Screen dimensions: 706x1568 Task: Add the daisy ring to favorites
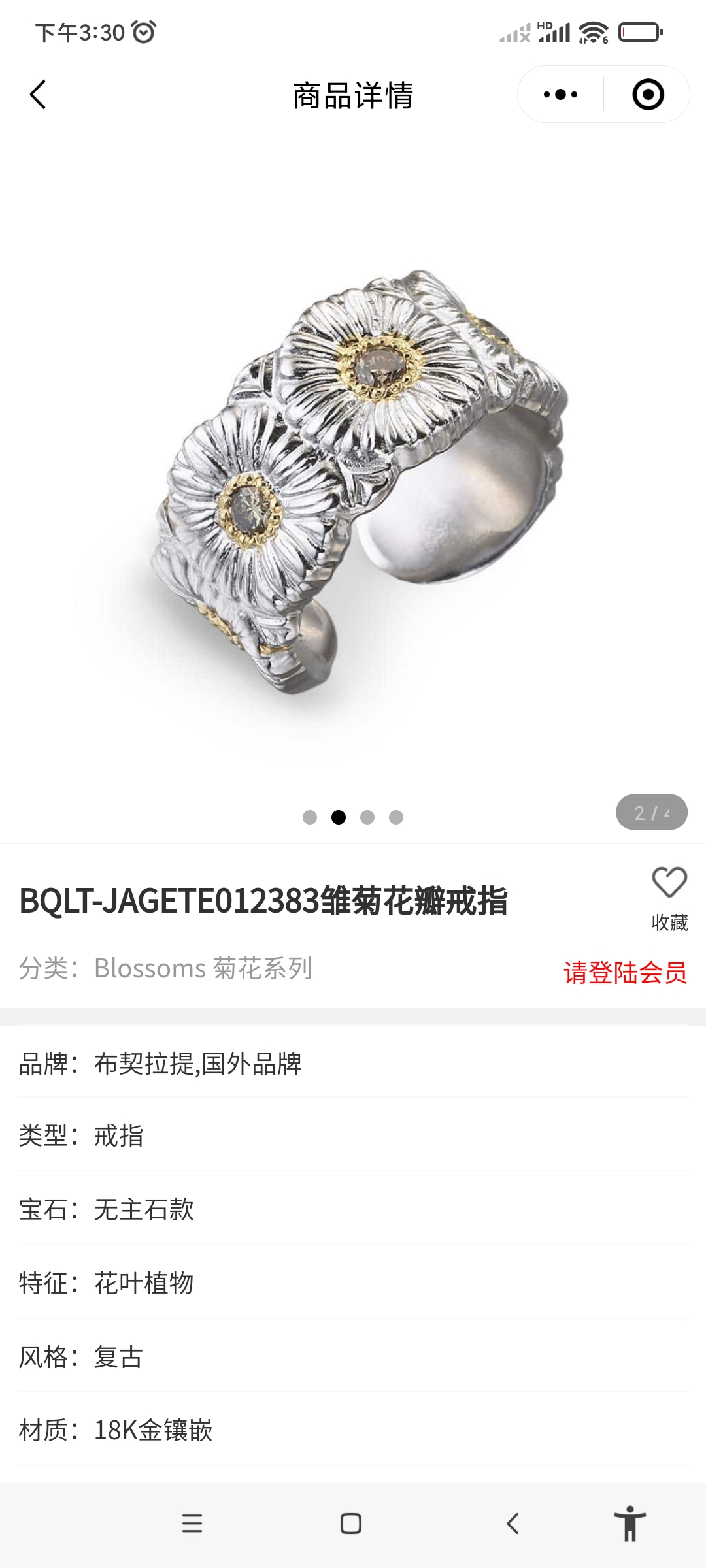(x=669, y=896)
